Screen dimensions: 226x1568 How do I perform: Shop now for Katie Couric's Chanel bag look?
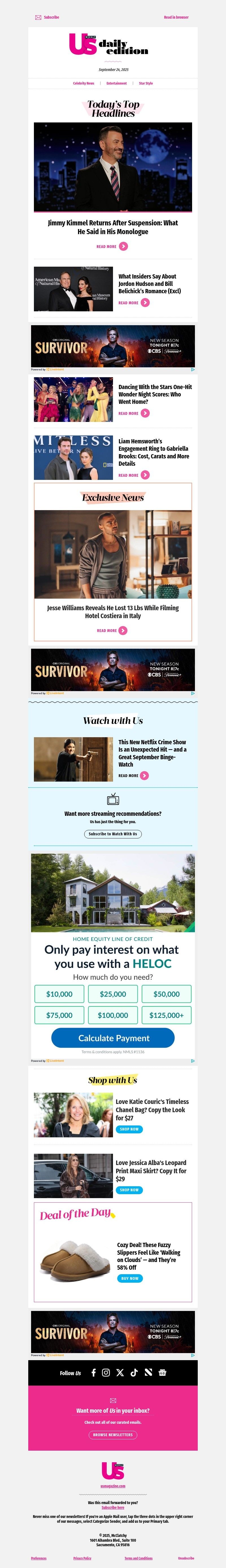click(x=129, y=1129)
